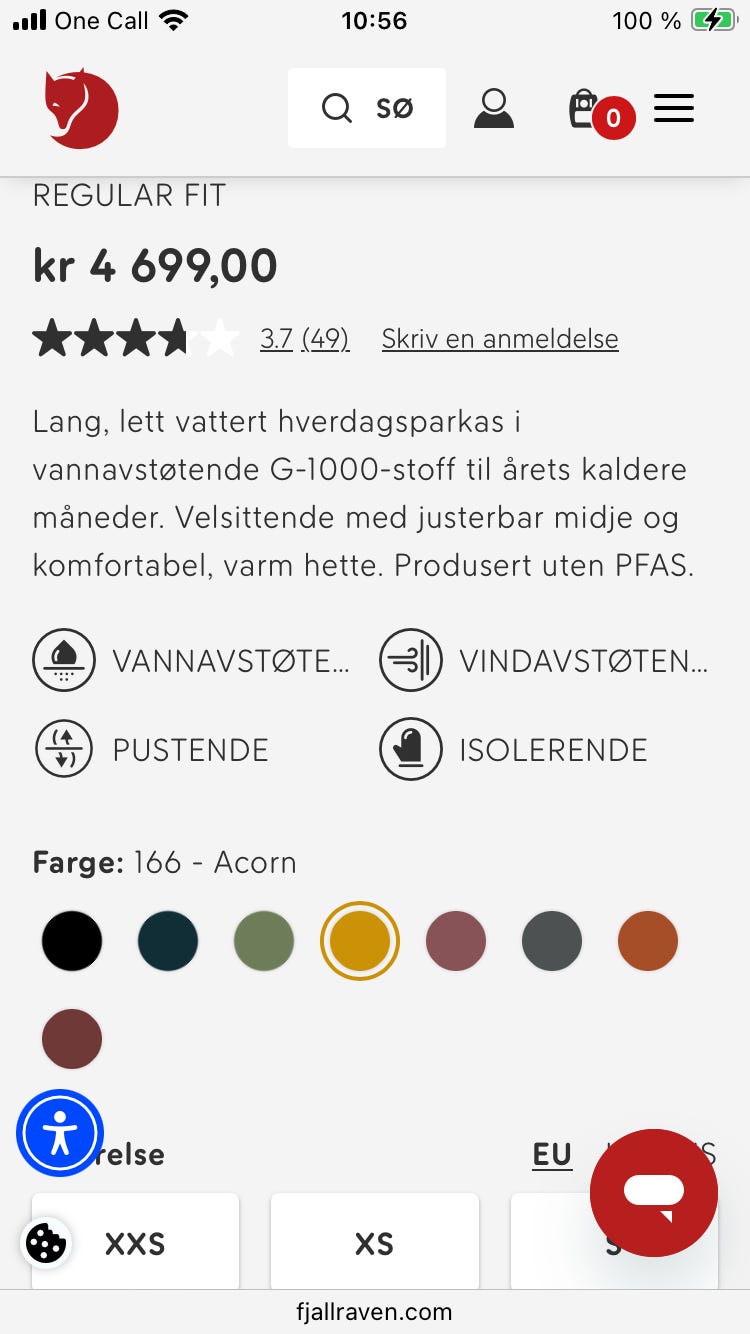Click the Vannavstøtende water droplet icon
The height and width of the screenshot is (1334, 750).
tap(63, 660)
